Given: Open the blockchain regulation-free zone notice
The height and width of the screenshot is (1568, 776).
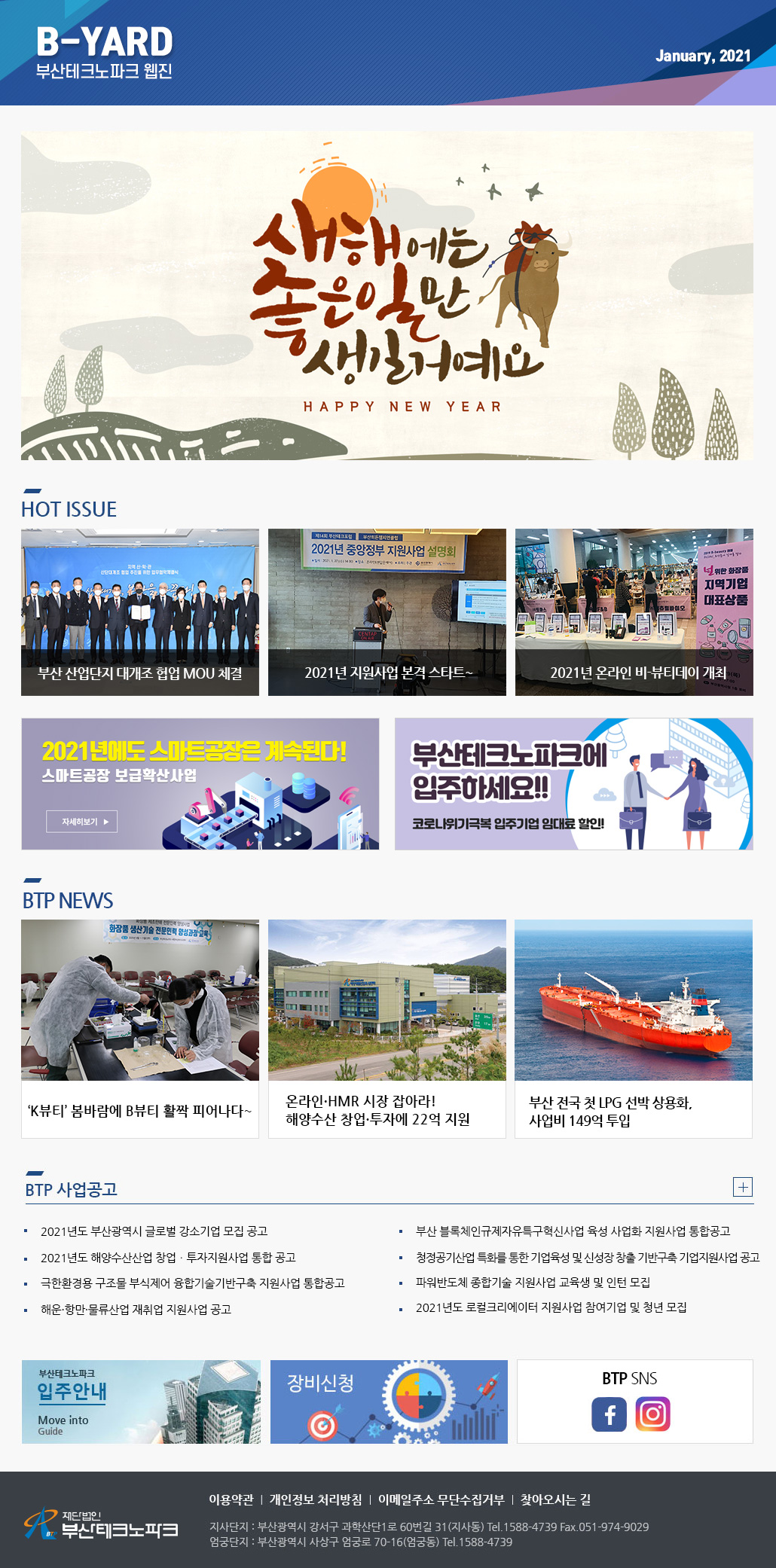Looking at the screenshot, I should (x=573, y=1231).
